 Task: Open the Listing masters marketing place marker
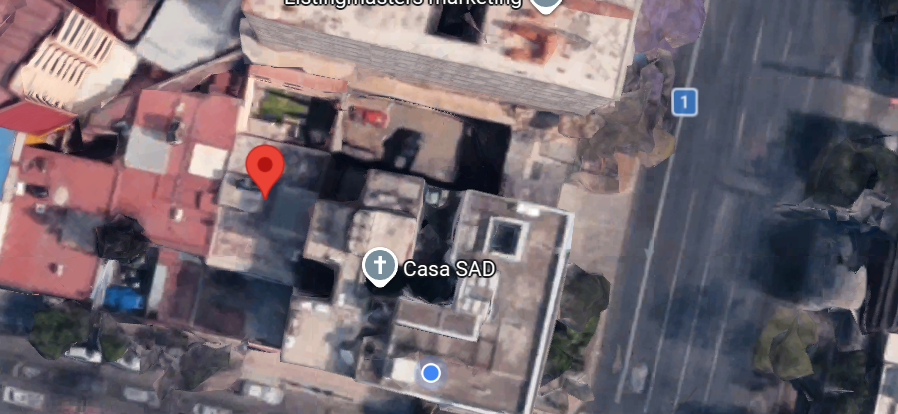543,4
